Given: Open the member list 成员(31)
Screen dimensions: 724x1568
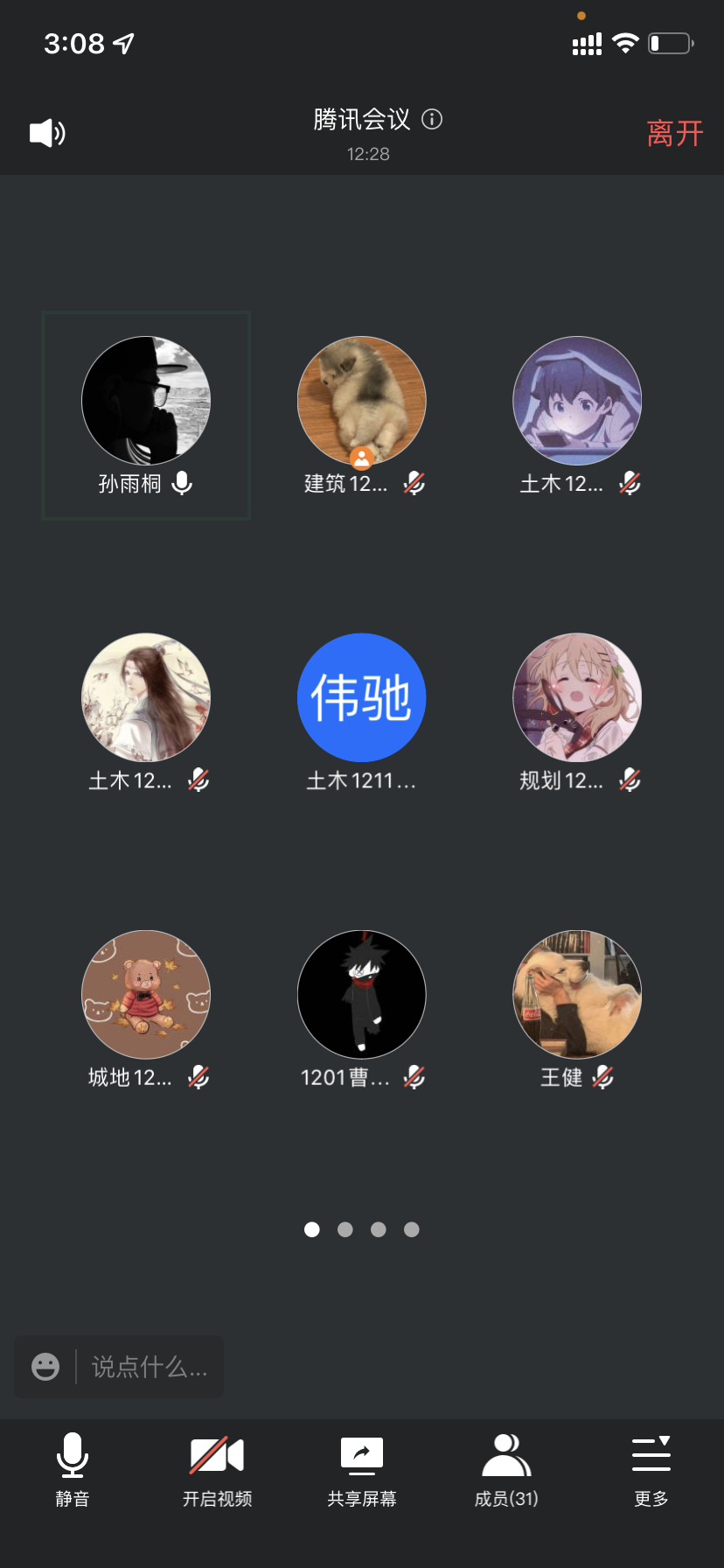Looking at the screenshot, I should click(506, 1469).
